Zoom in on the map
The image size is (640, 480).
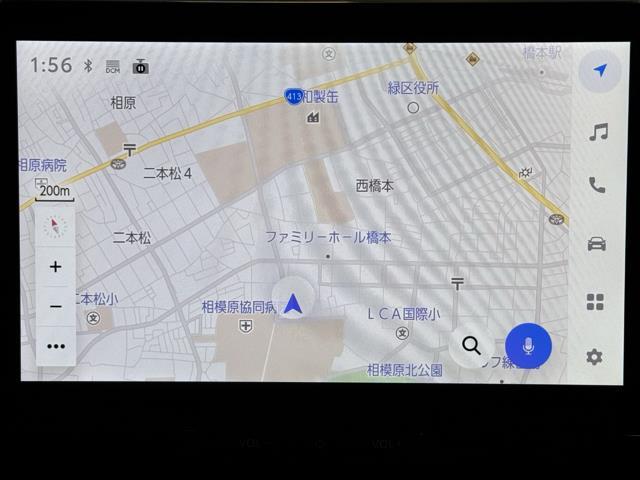[x=55, y=267]
